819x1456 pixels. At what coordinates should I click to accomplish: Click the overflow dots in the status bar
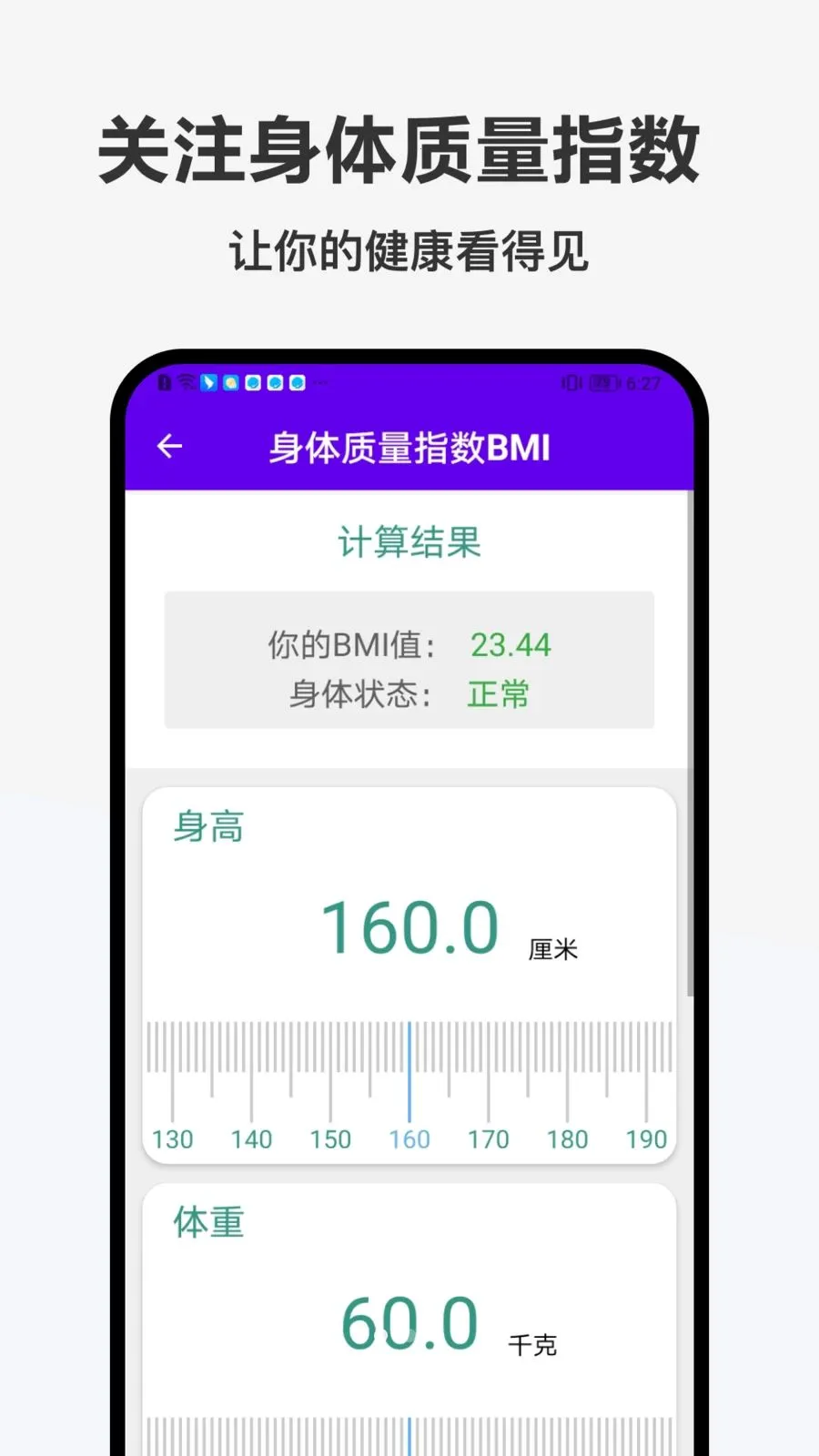(318, 385)
